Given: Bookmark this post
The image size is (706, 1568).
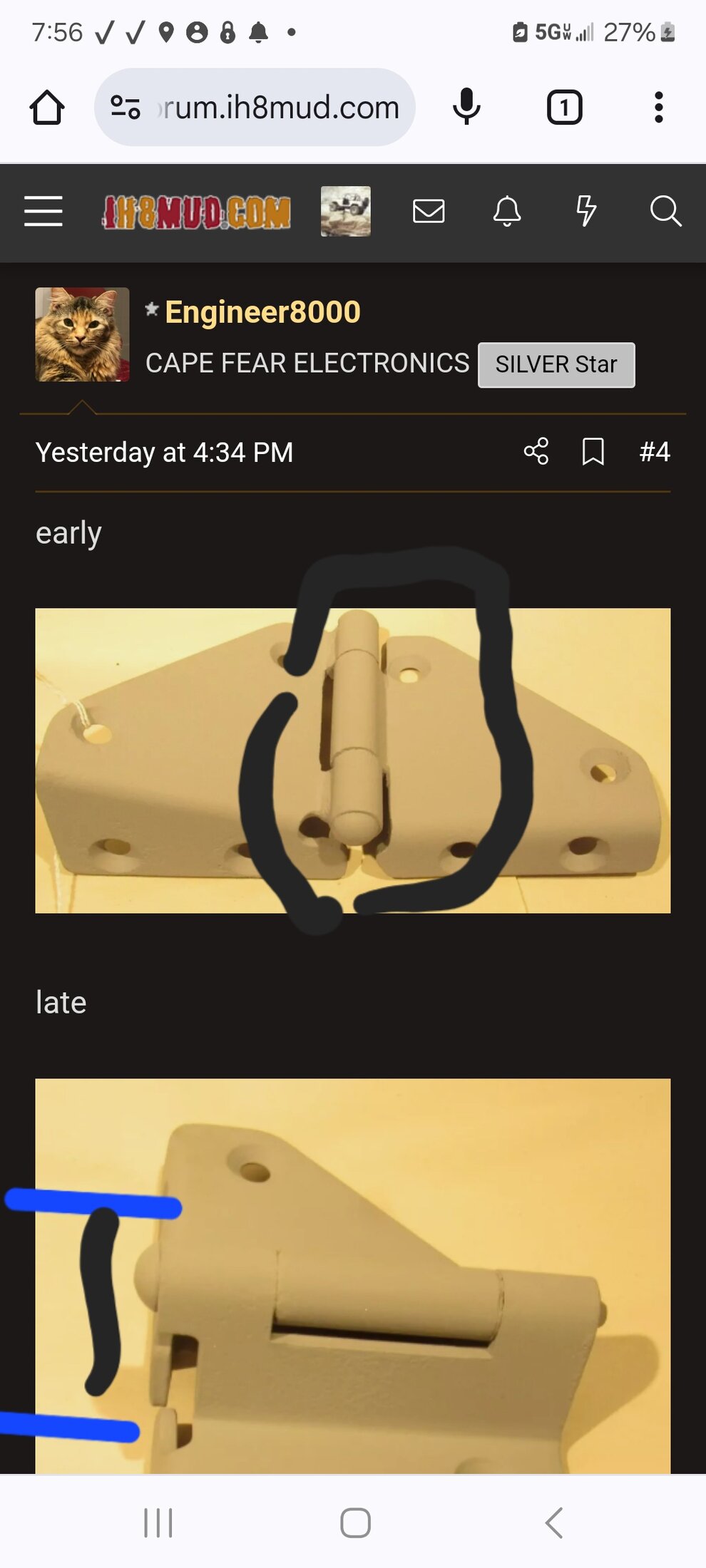Looking at the screenshot, I should (593, 452).
